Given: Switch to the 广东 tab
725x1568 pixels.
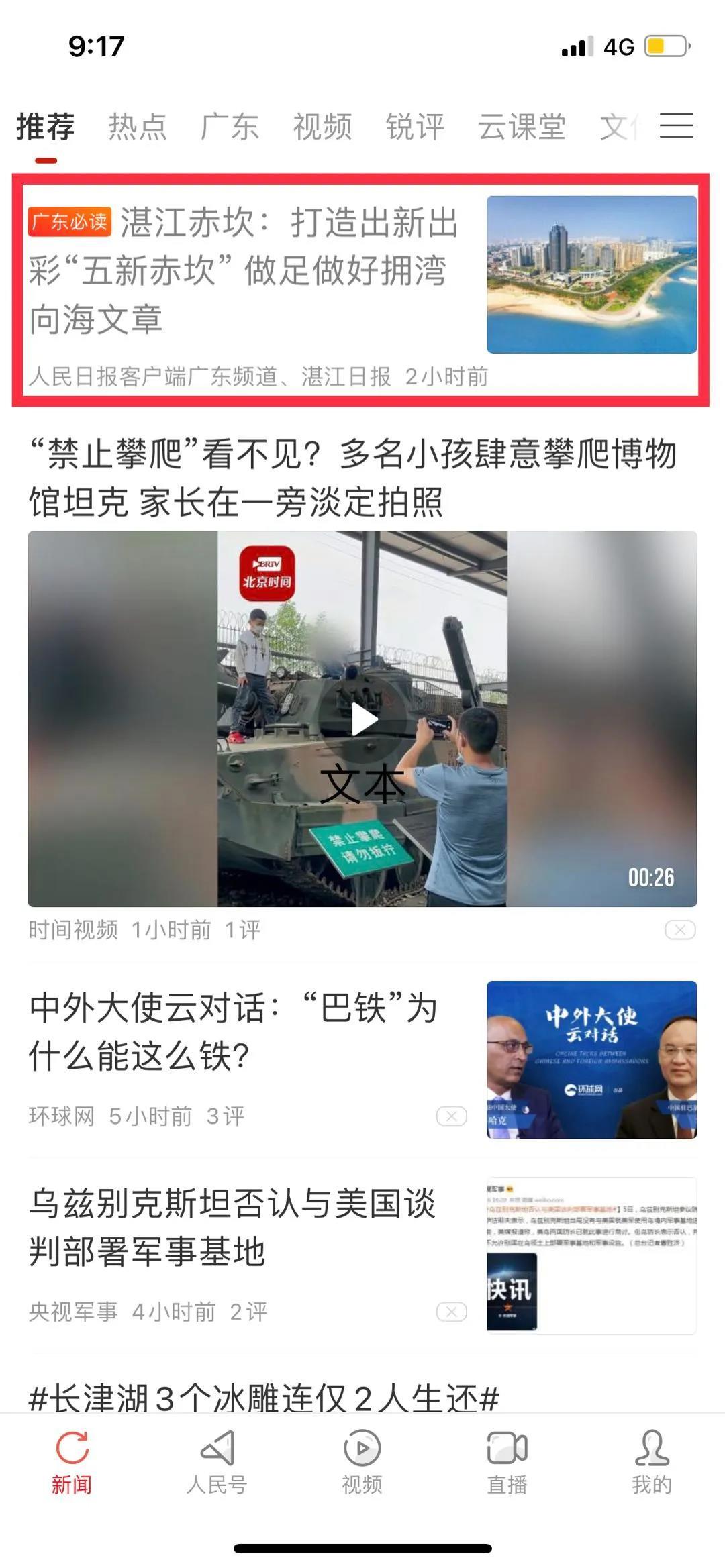Looking at the screenshot, I should click(x=230, y=126).
